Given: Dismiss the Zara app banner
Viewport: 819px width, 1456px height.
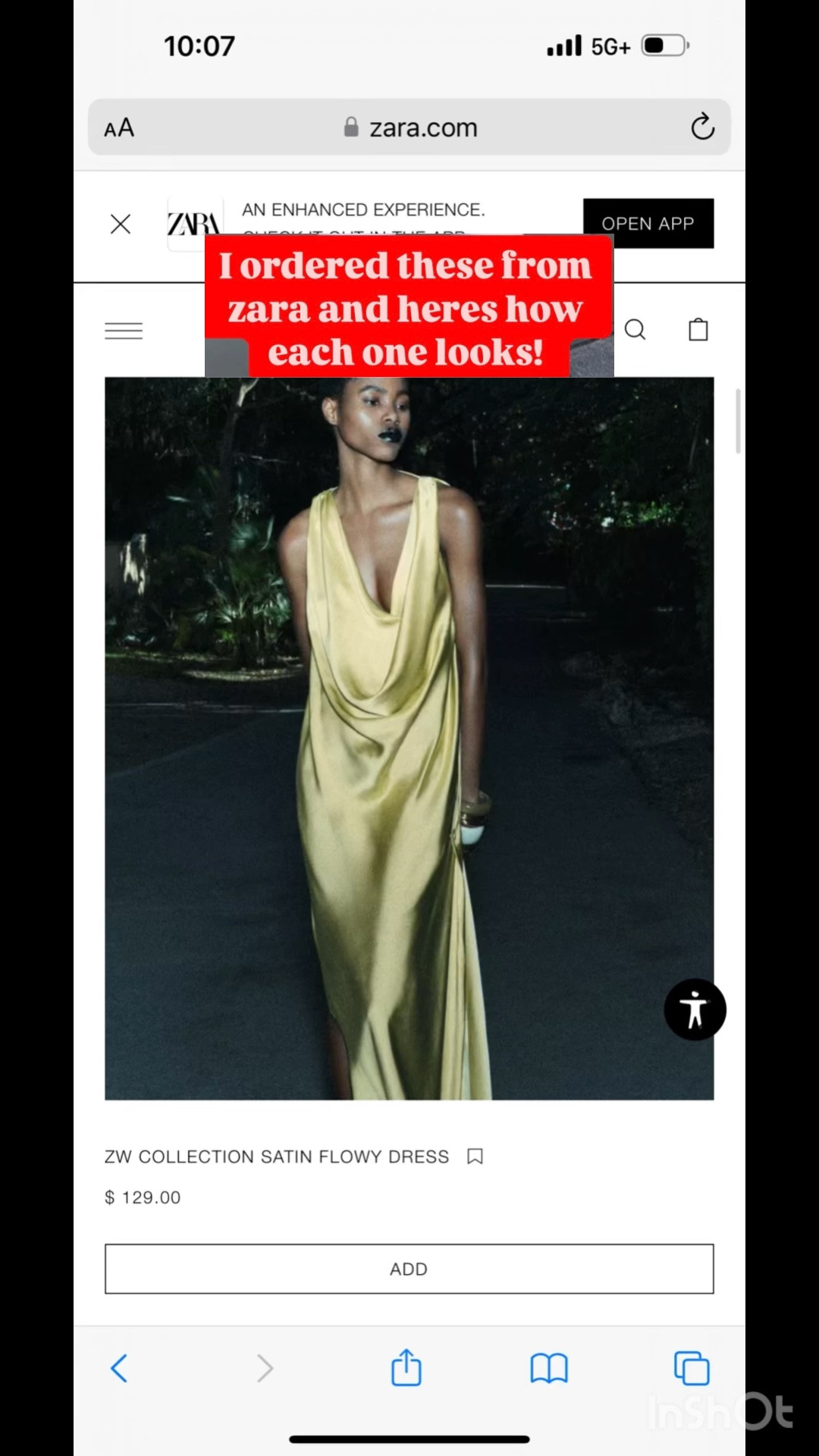Looking at the screenshot, I should pyautogui.click(x=121, y=224).
